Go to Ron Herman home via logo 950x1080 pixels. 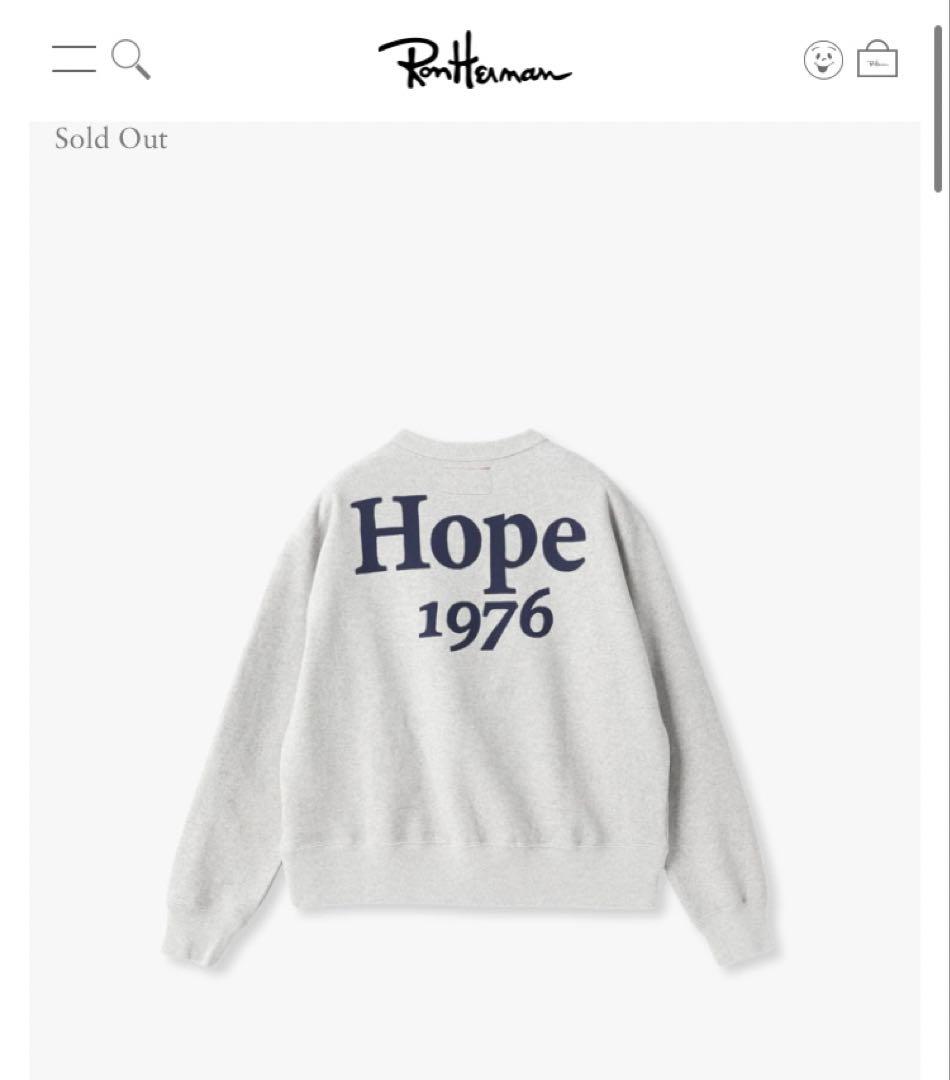pos(474,61)
